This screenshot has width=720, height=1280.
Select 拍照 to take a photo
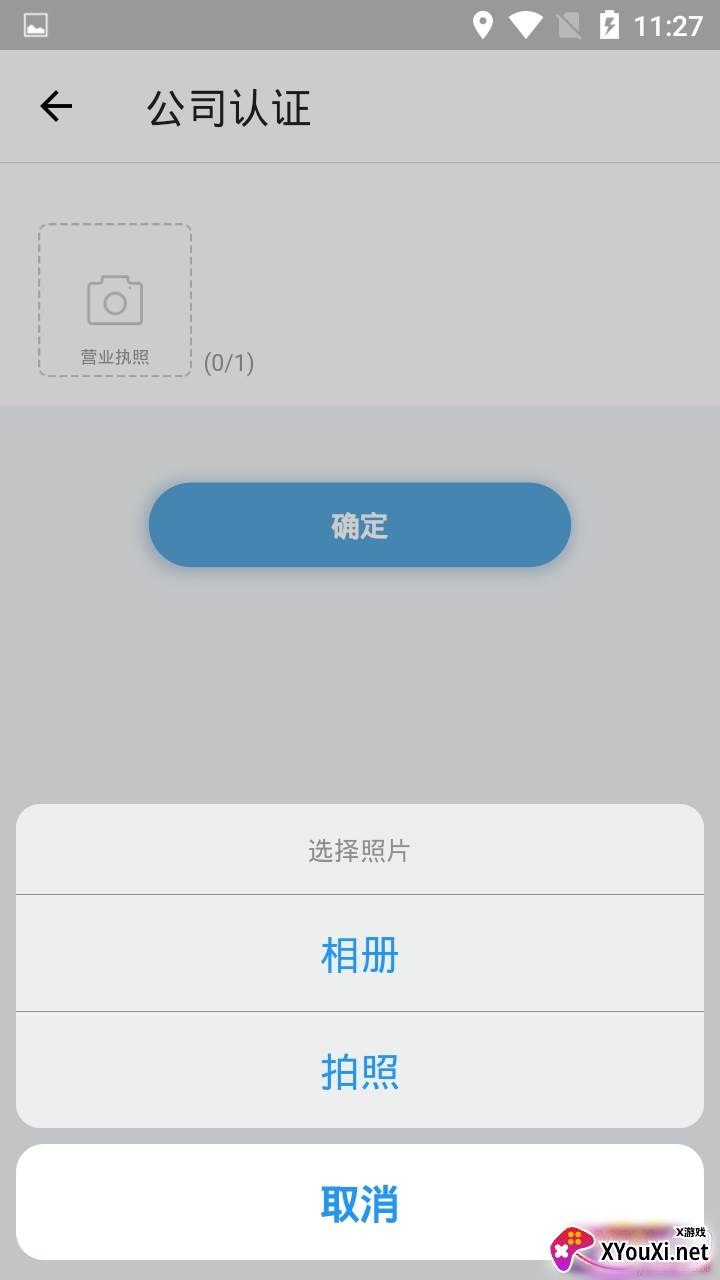tap(360, 1070)
